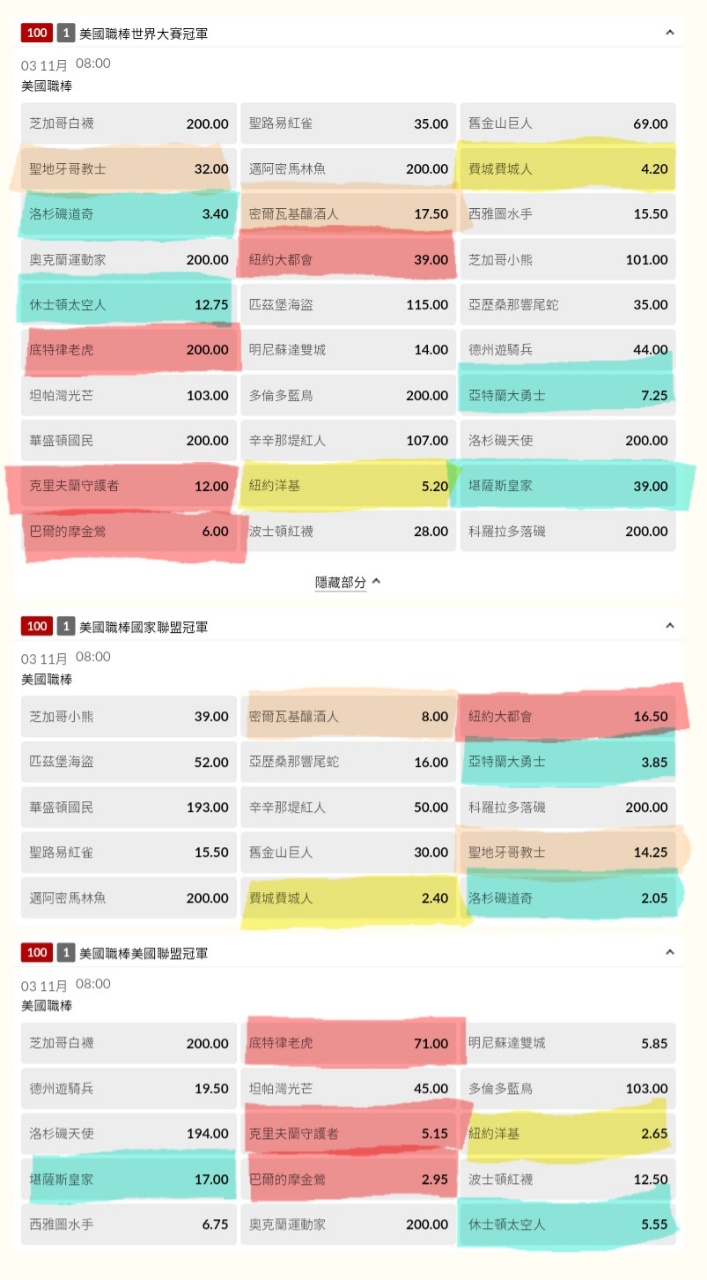Select 洛杉磯道奇 at 3.40 odds
Image resolution: width=707 pixels, height=1280 pixels.
click(x=129, y=214)
